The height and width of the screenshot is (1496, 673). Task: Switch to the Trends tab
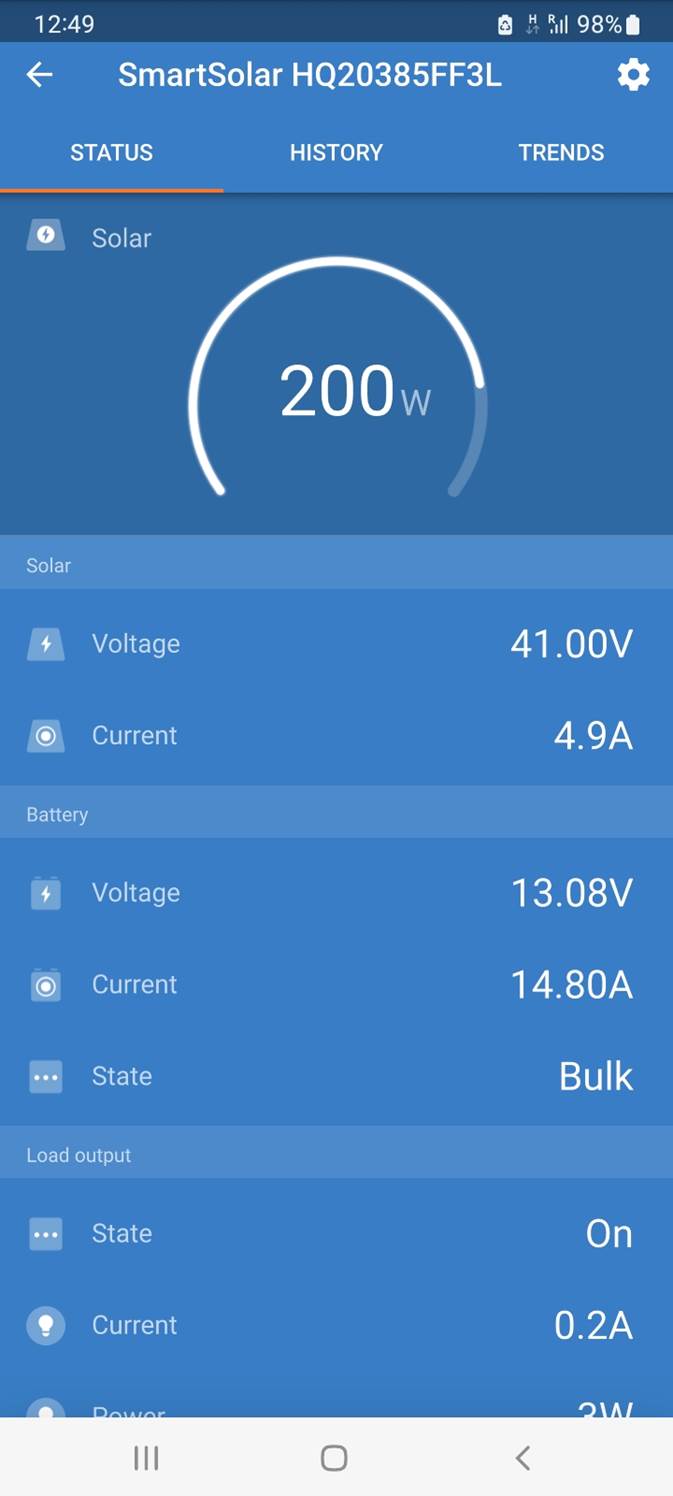coord(561,153)
